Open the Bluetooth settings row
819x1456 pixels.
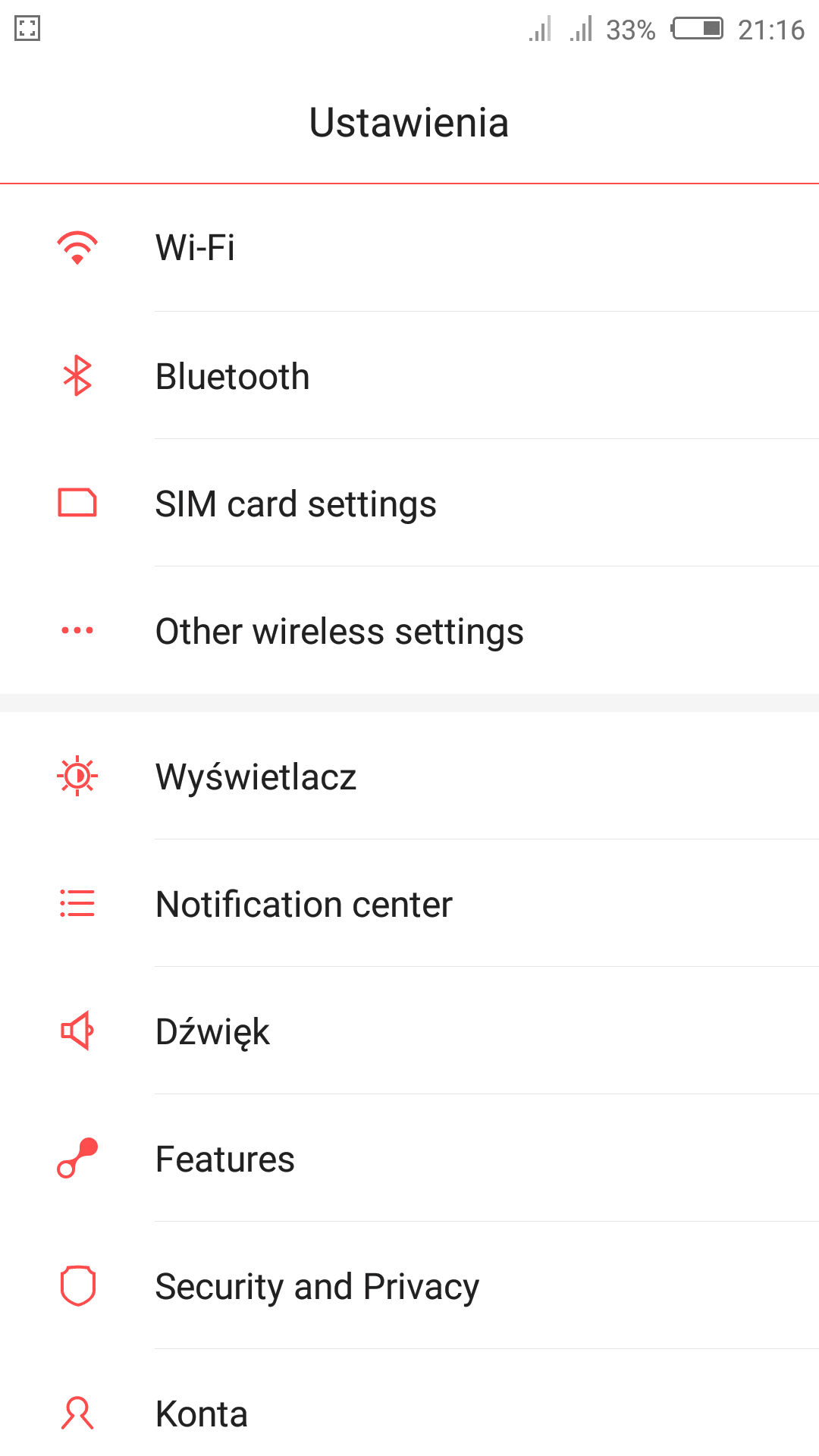coord(409,375)
